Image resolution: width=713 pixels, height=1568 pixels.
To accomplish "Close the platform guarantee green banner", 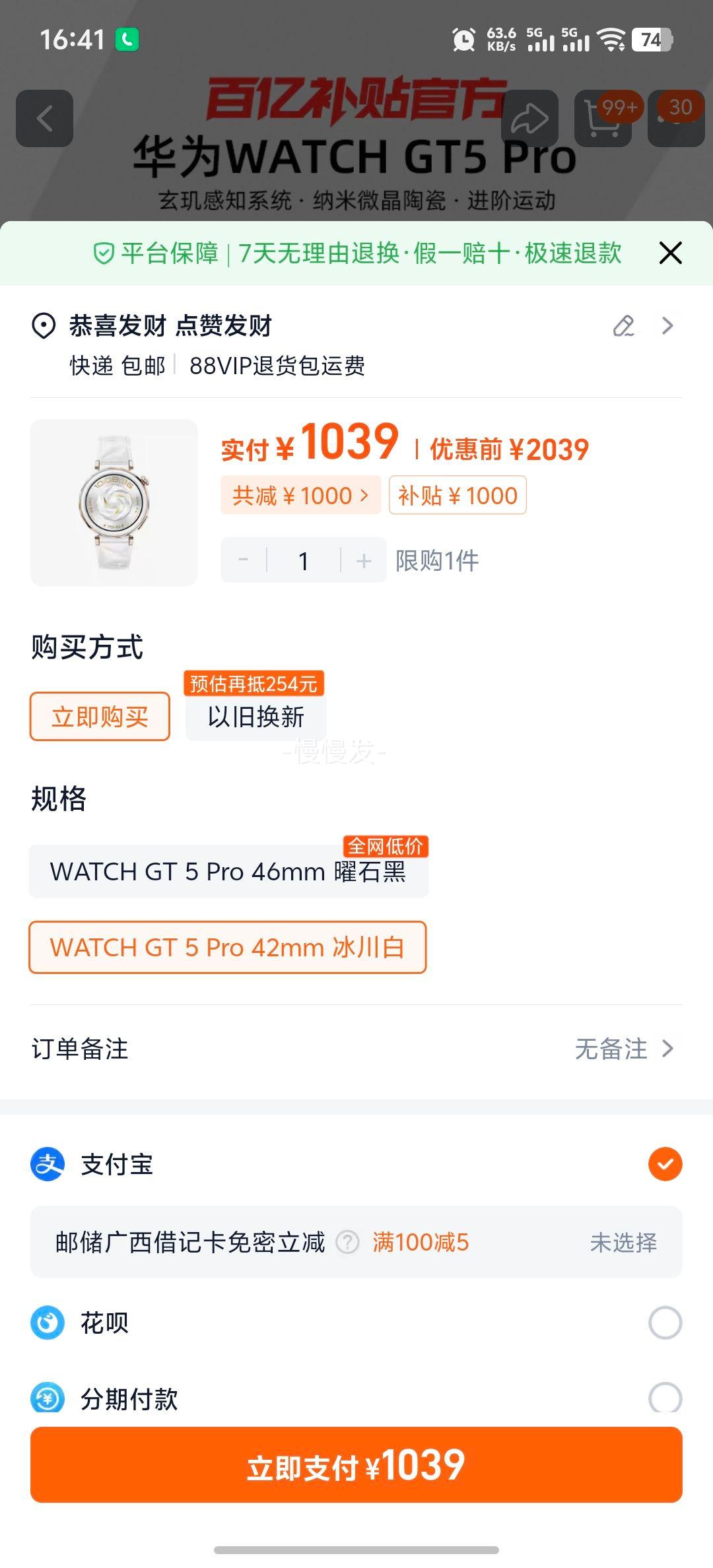I will pos(671,253).
